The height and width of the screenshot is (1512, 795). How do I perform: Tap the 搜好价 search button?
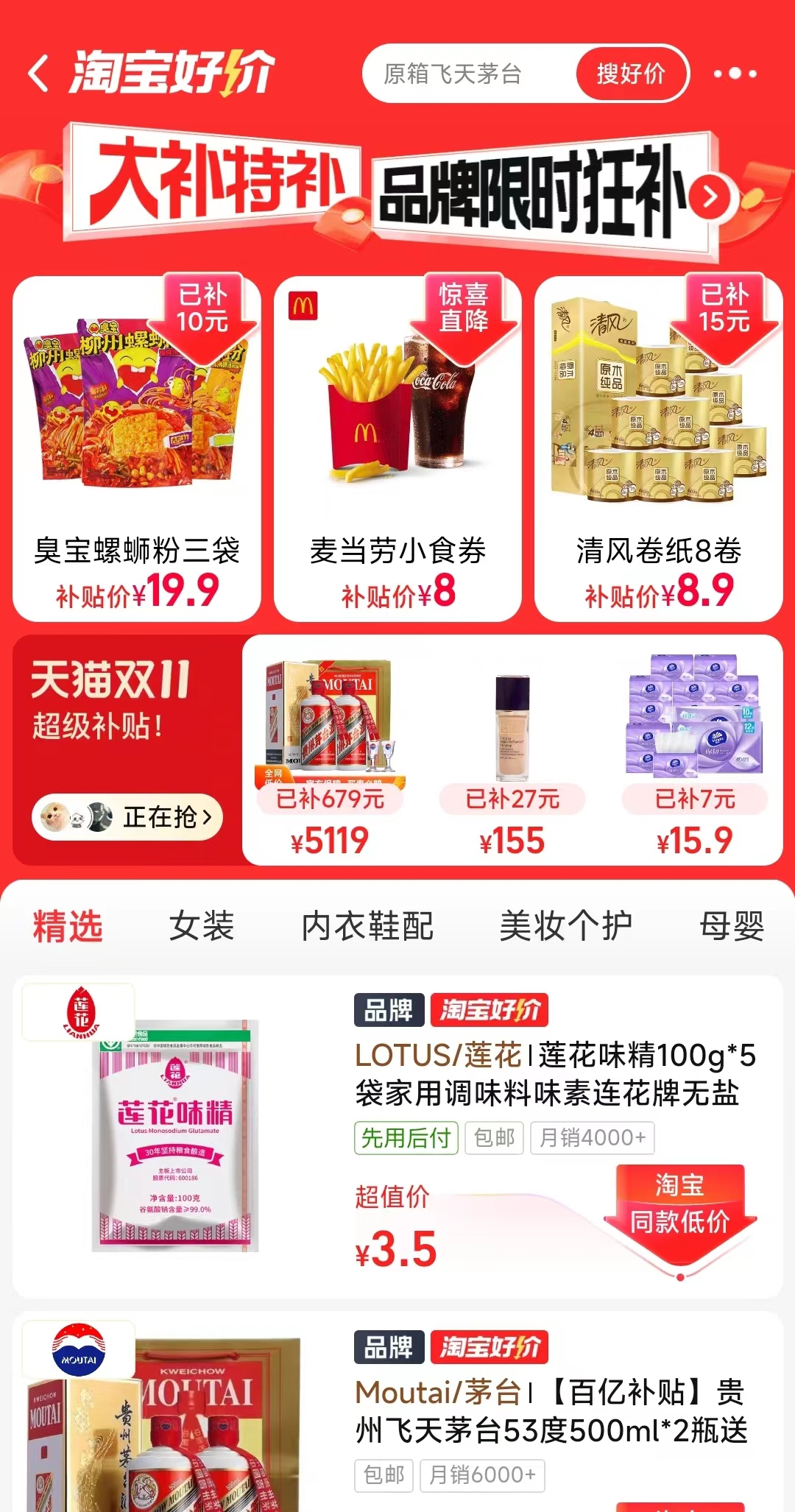pyautogui.click(x=631, y=74)
